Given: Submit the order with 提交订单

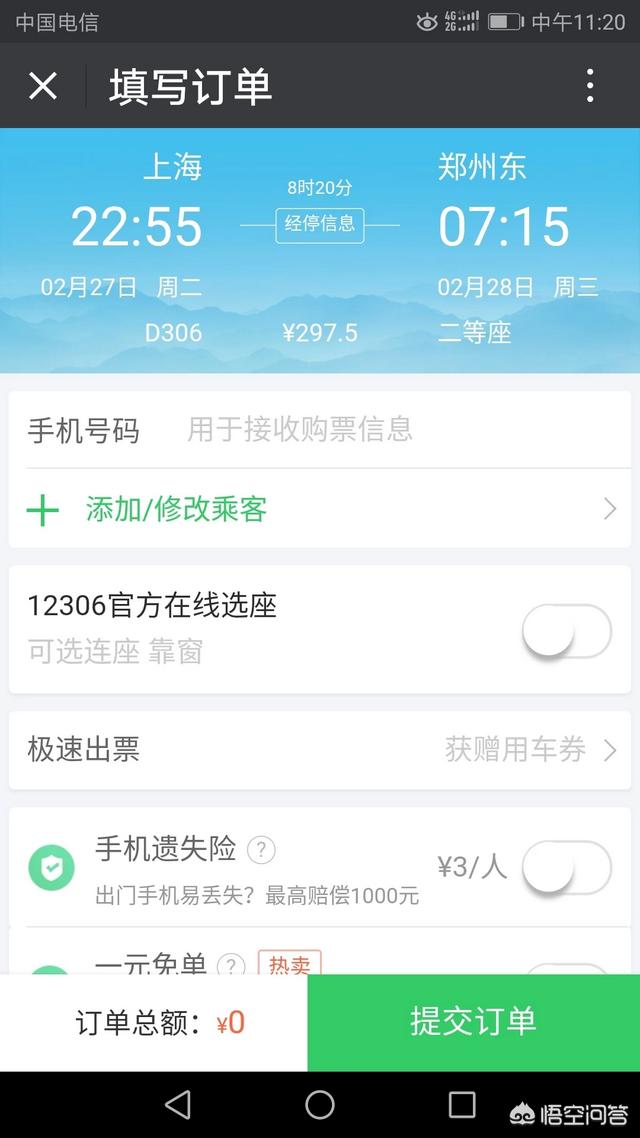Looking at the screenshot, I should 473,1022.
